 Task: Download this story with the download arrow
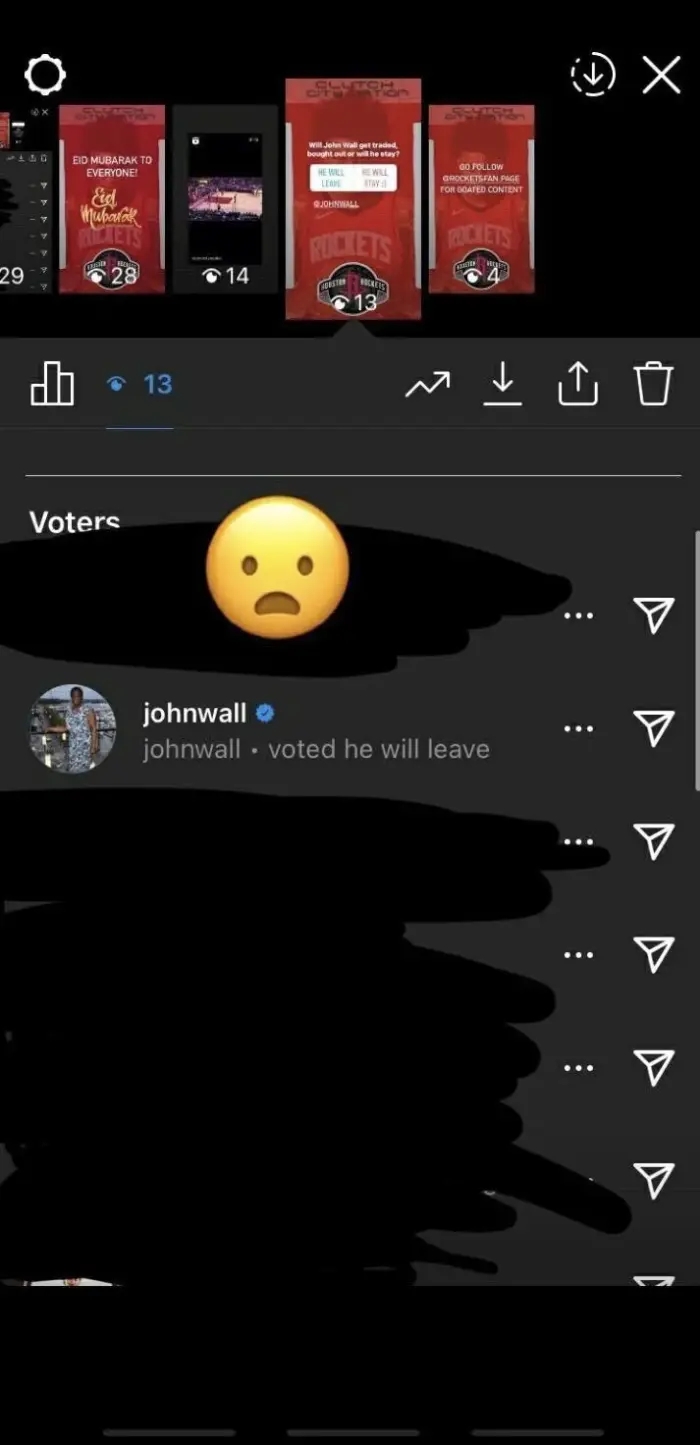(x=502, y=384)
